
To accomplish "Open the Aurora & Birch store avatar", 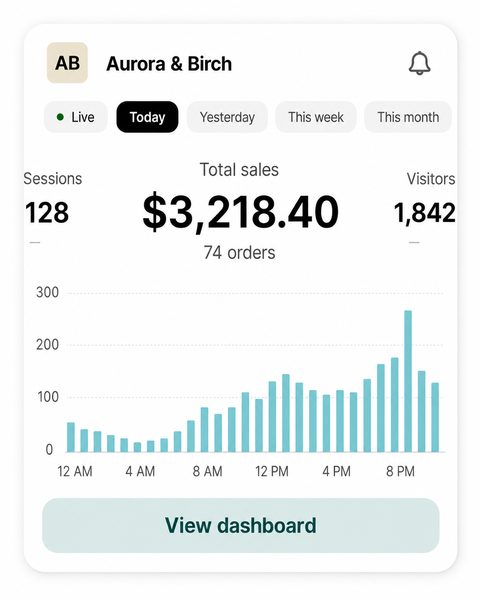I will coord(67,63).
